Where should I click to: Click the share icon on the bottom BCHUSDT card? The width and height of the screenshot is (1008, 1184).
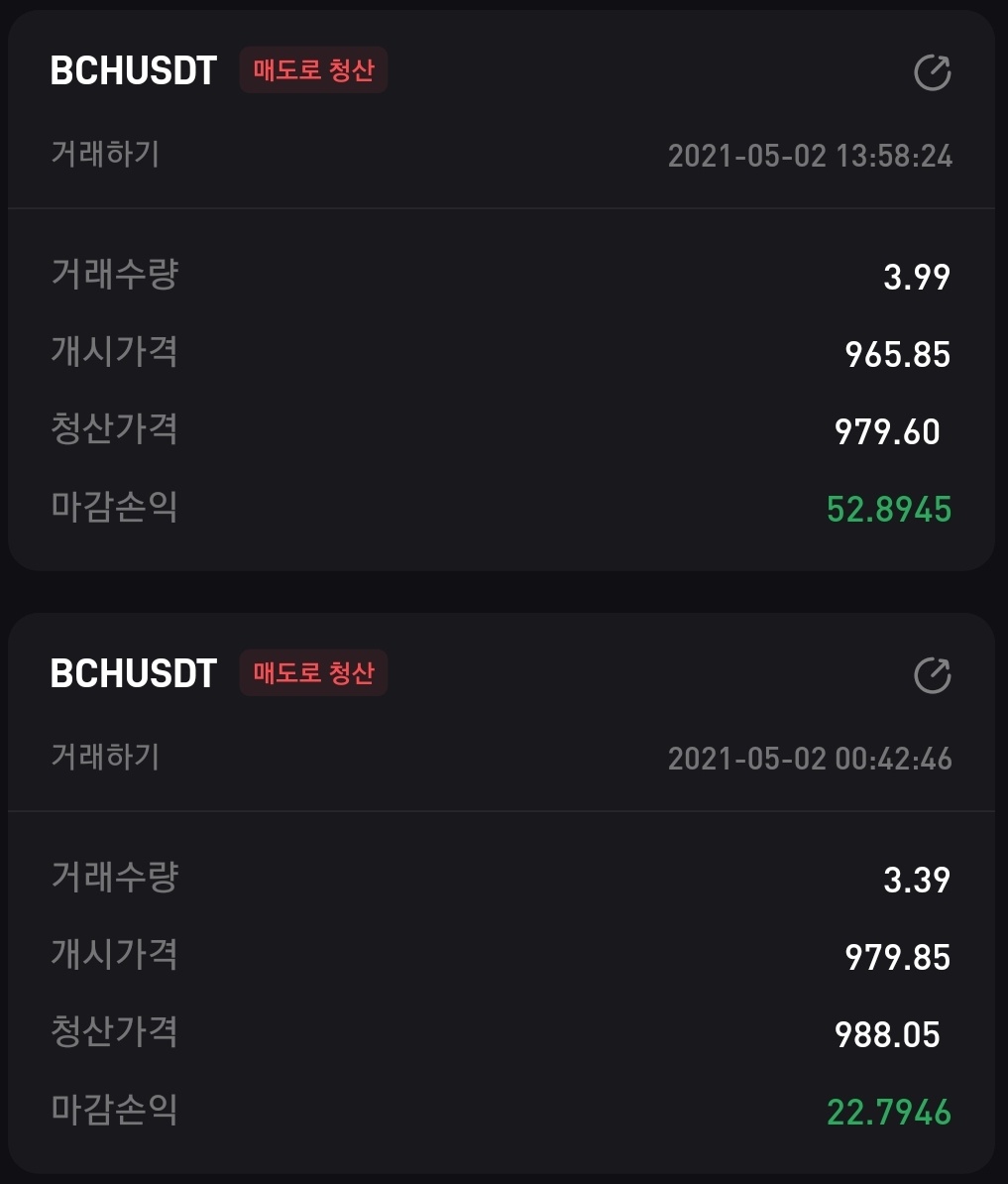coord(930,676)
